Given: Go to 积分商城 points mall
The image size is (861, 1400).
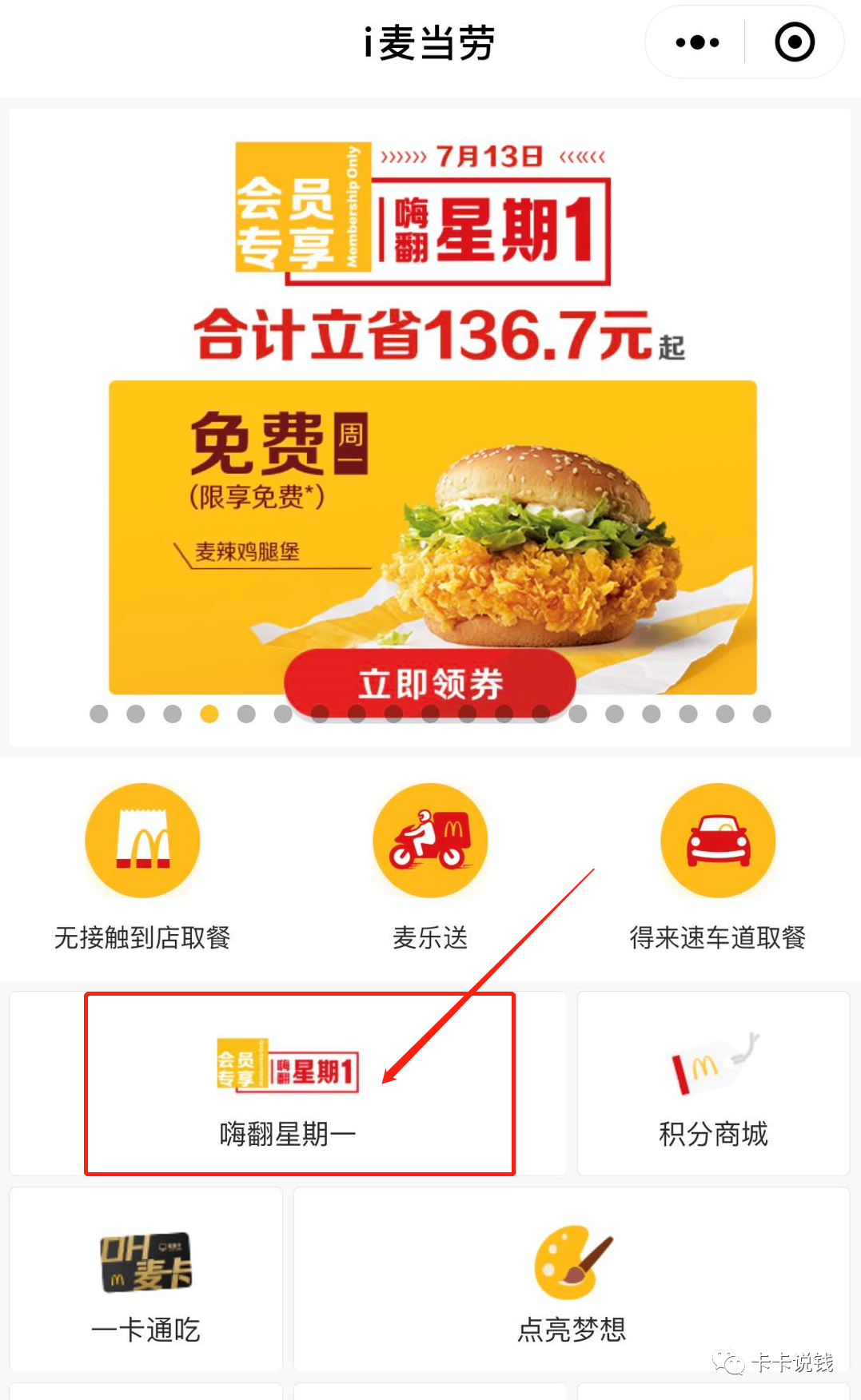Looking at the screenshot, I should click(714, 1084).
